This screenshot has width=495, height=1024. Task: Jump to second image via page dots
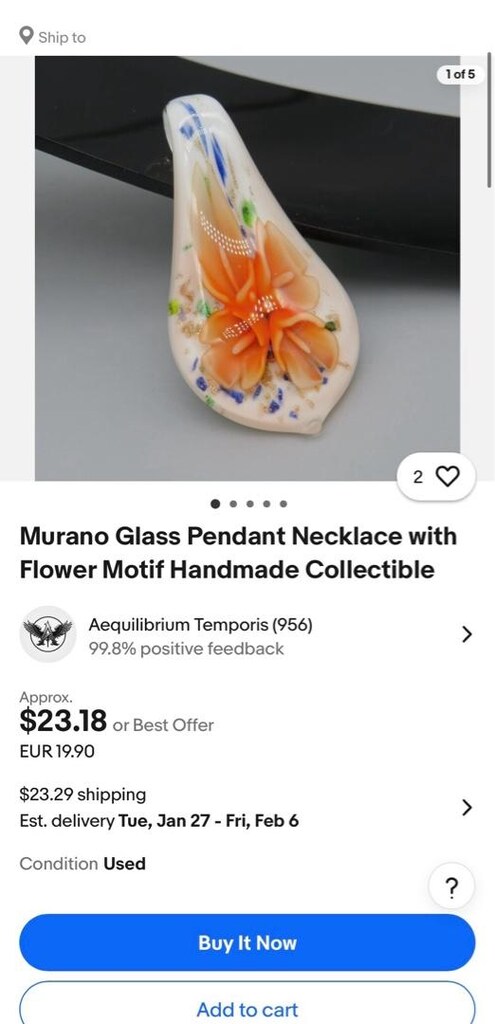(x=232, y=504)
